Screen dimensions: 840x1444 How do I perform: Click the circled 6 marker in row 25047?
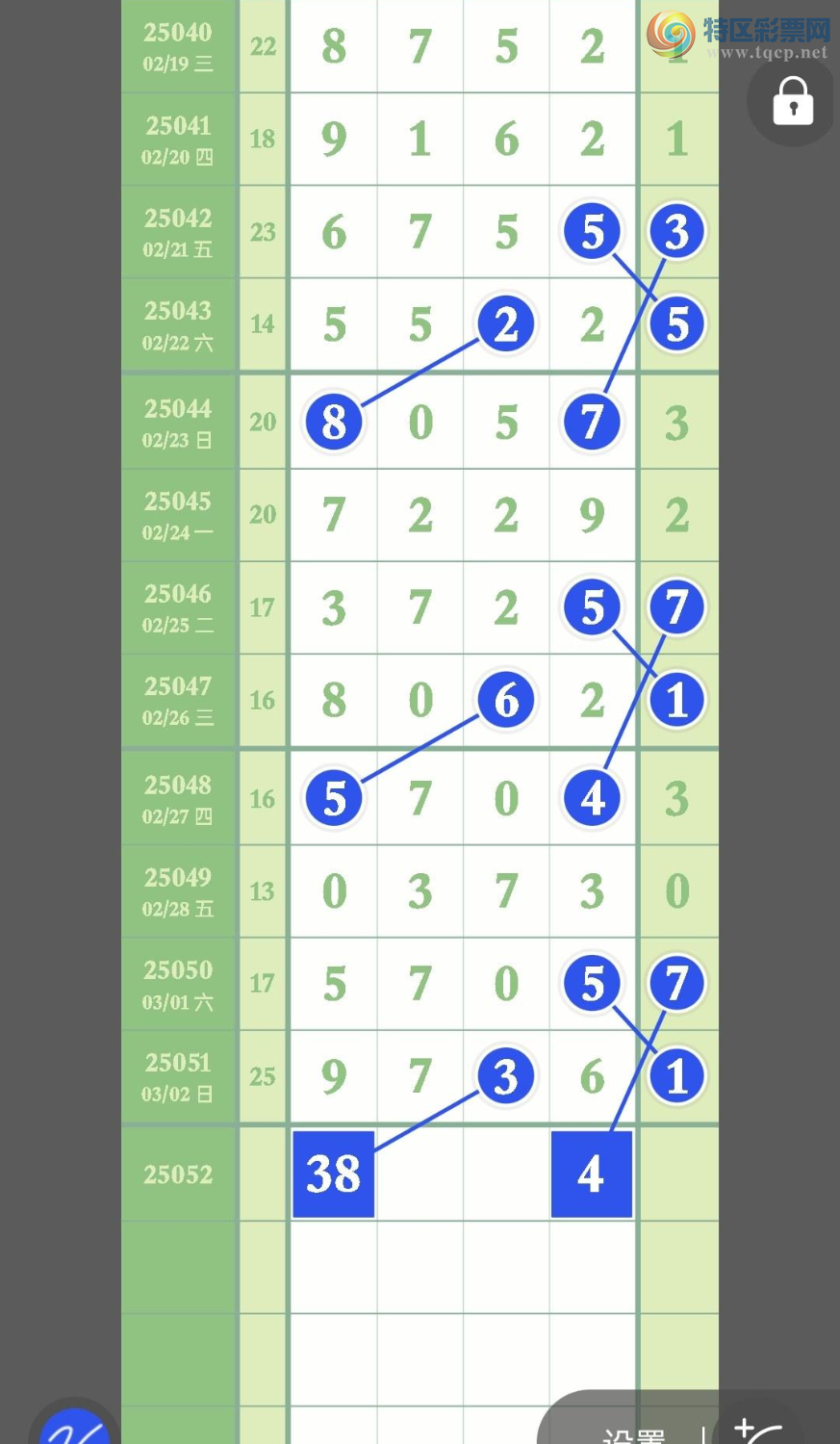coord(505,701)
